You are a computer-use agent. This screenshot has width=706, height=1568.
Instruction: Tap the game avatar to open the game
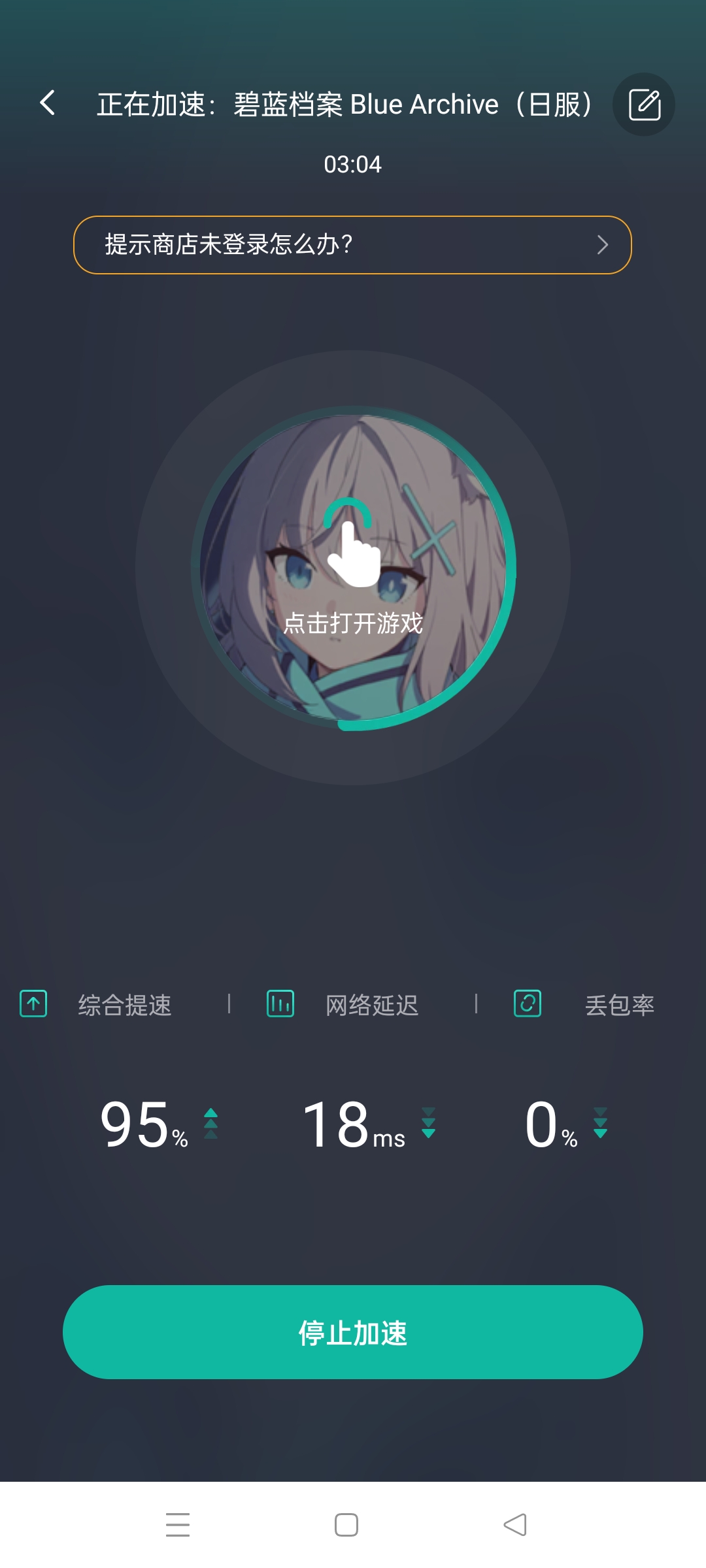tap(353, 567)
